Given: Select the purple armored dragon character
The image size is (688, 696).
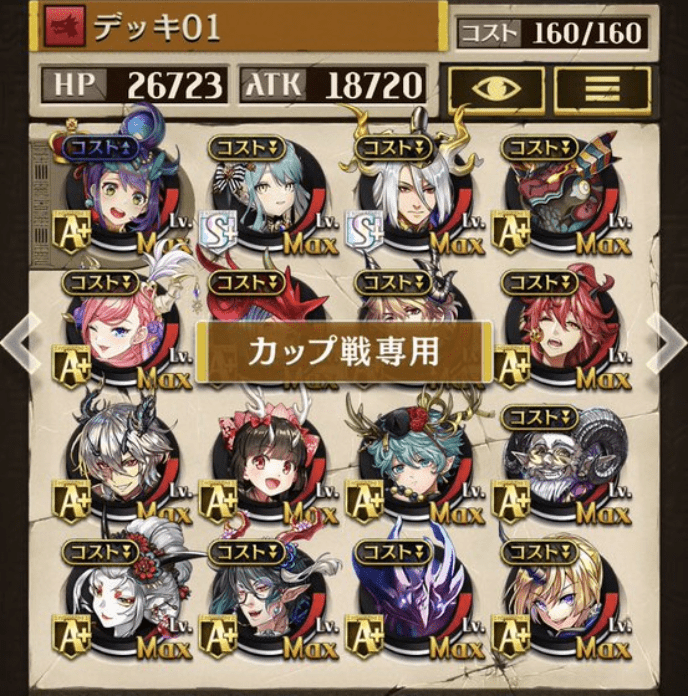Looking at the screenshot, I should 414,598.
